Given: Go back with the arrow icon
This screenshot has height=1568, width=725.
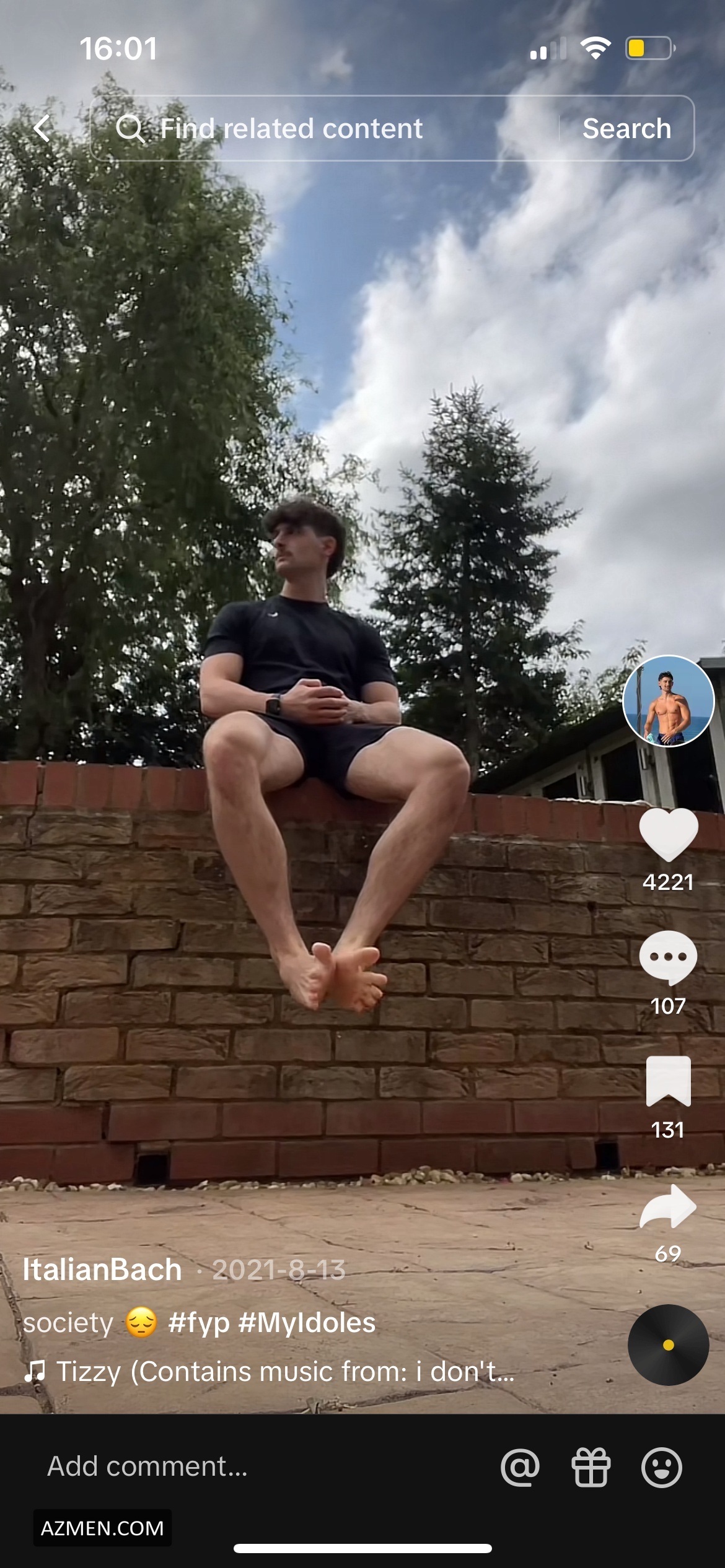Looking at the screenshot, I should (42, 129).
